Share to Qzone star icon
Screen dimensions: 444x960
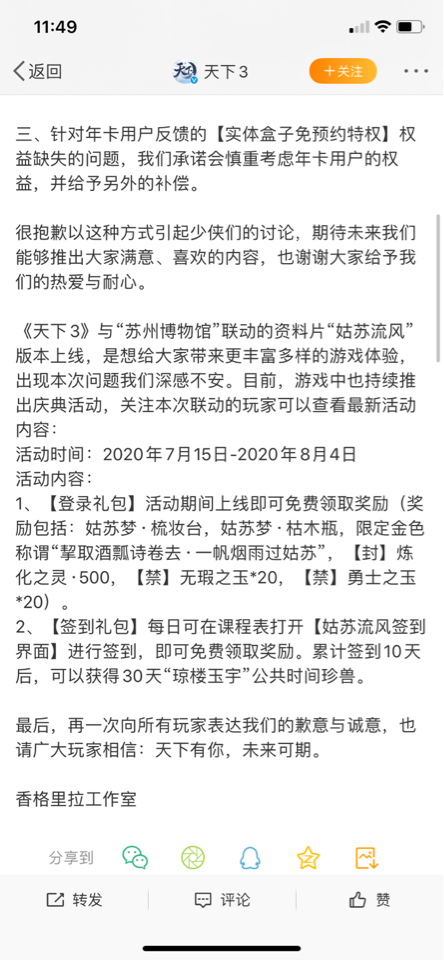pos(308,858)
